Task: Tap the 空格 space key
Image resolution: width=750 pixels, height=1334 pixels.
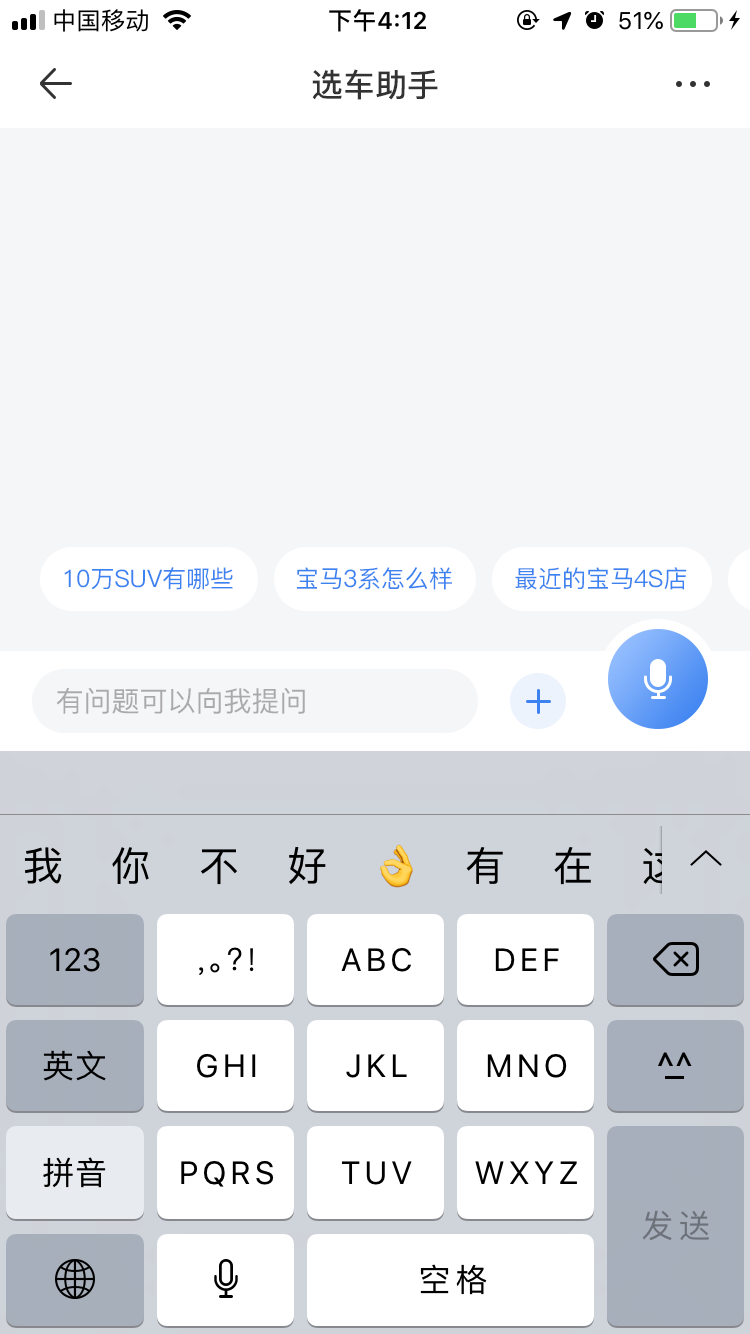Action: tap(450, 1279)
